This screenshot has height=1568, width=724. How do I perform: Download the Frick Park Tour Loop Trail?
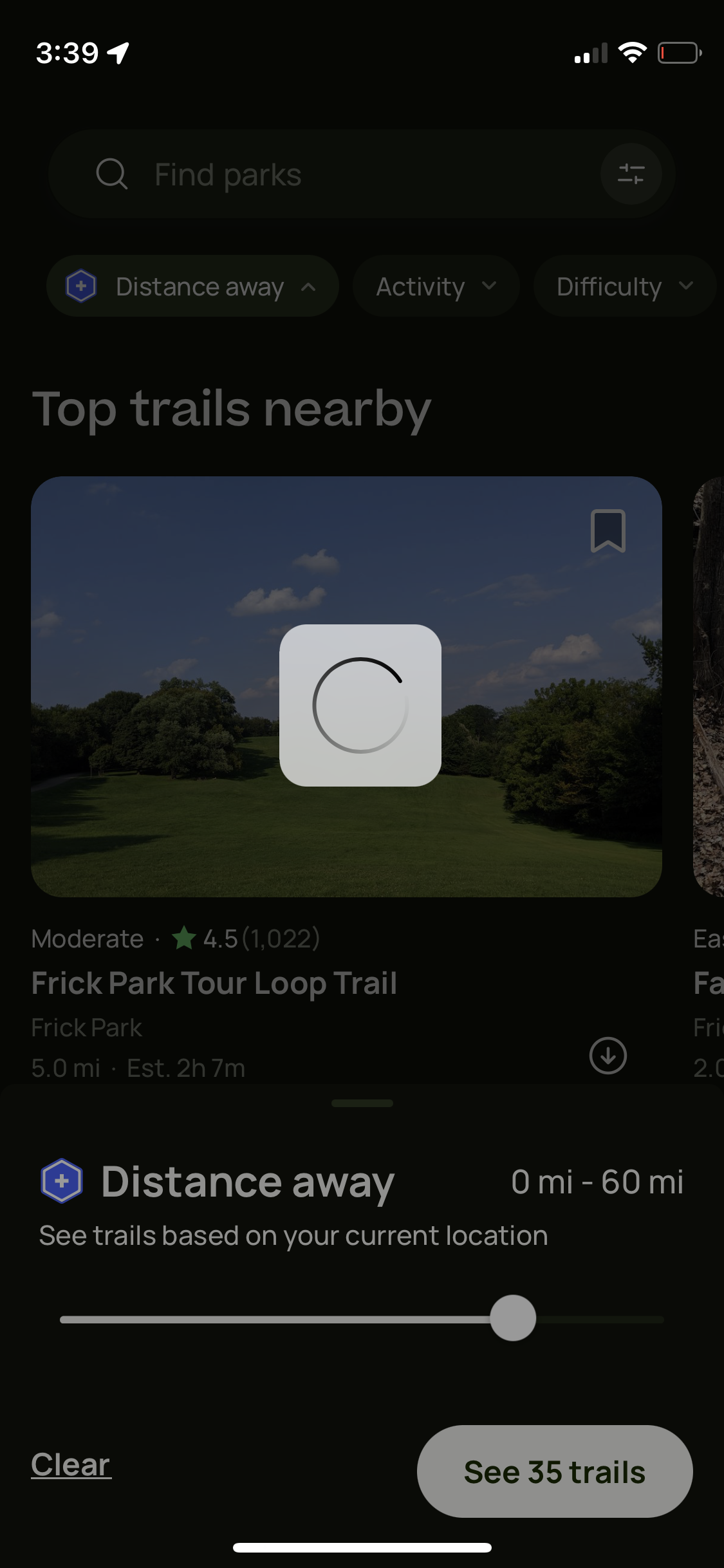607,1056
